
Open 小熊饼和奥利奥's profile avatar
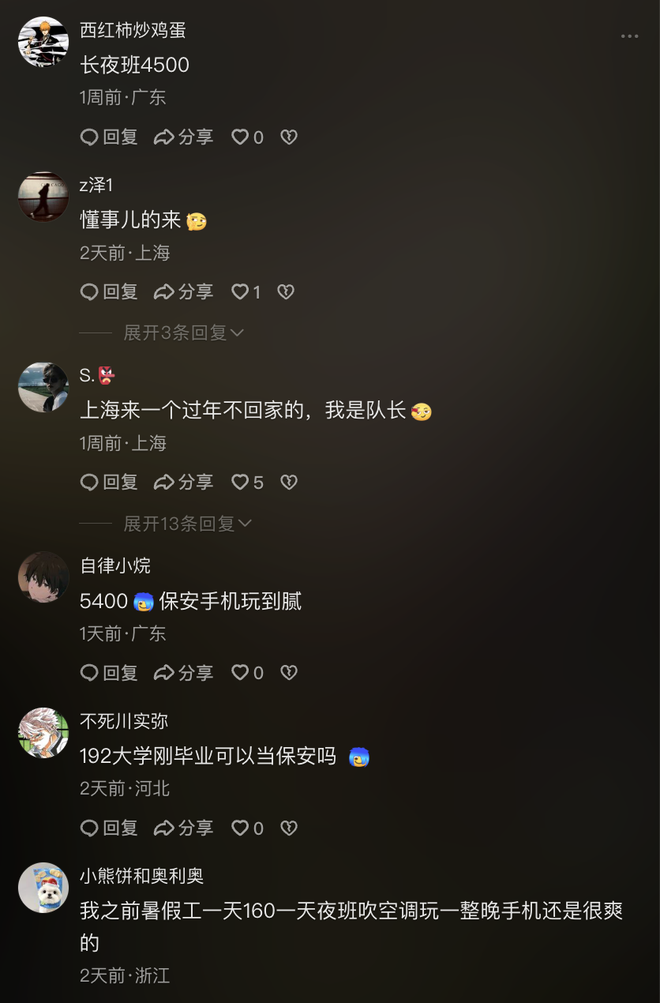click(43, 887)
